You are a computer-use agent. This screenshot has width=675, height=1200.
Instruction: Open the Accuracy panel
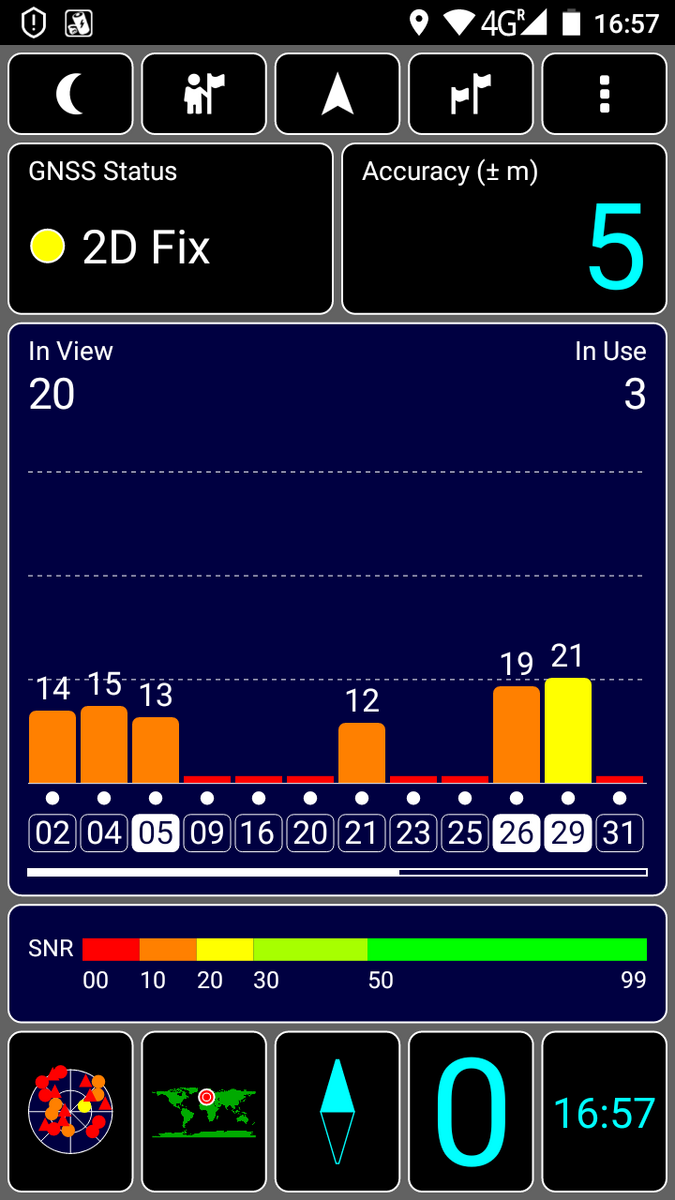[504, 229]
